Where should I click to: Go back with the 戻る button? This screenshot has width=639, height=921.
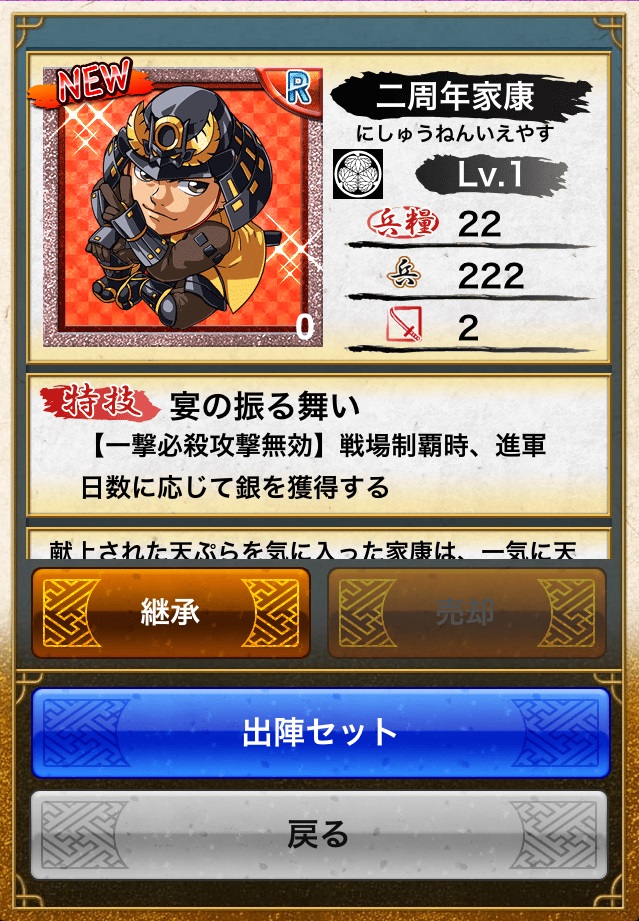[x=320, y=834]
